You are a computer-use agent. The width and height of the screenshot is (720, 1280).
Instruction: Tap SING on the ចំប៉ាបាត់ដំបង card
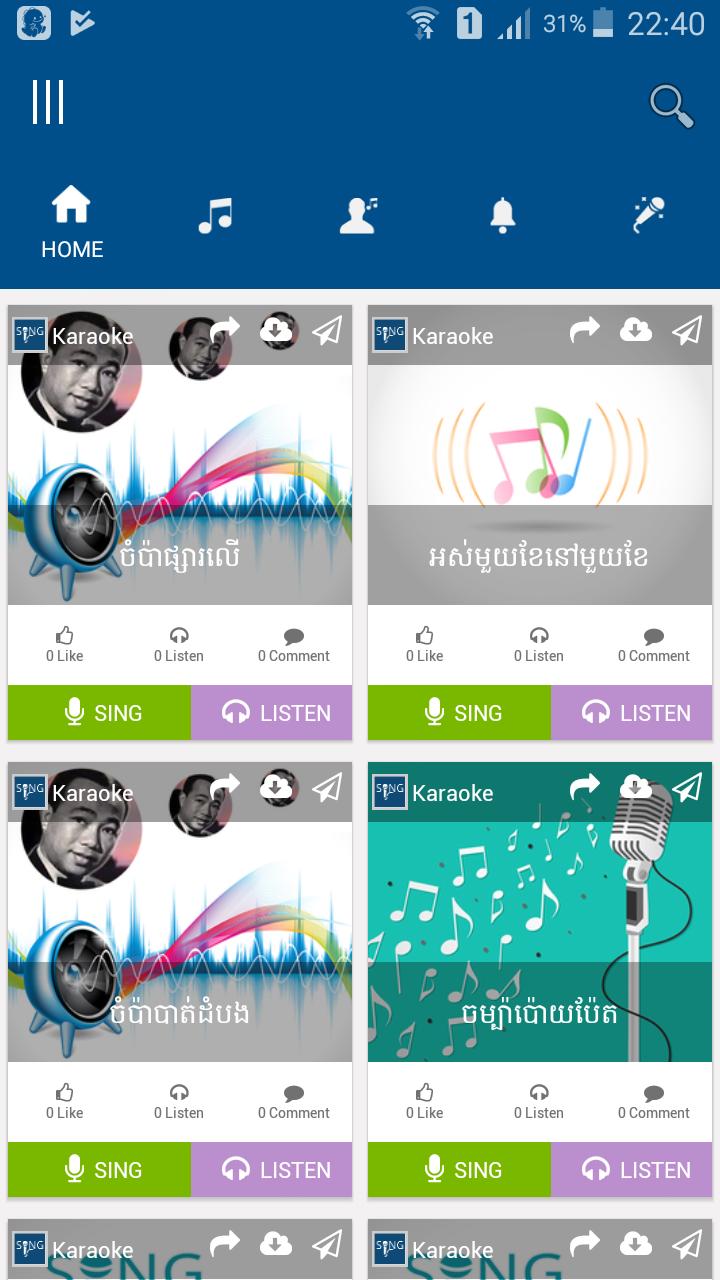click(x=100, y=1170)
